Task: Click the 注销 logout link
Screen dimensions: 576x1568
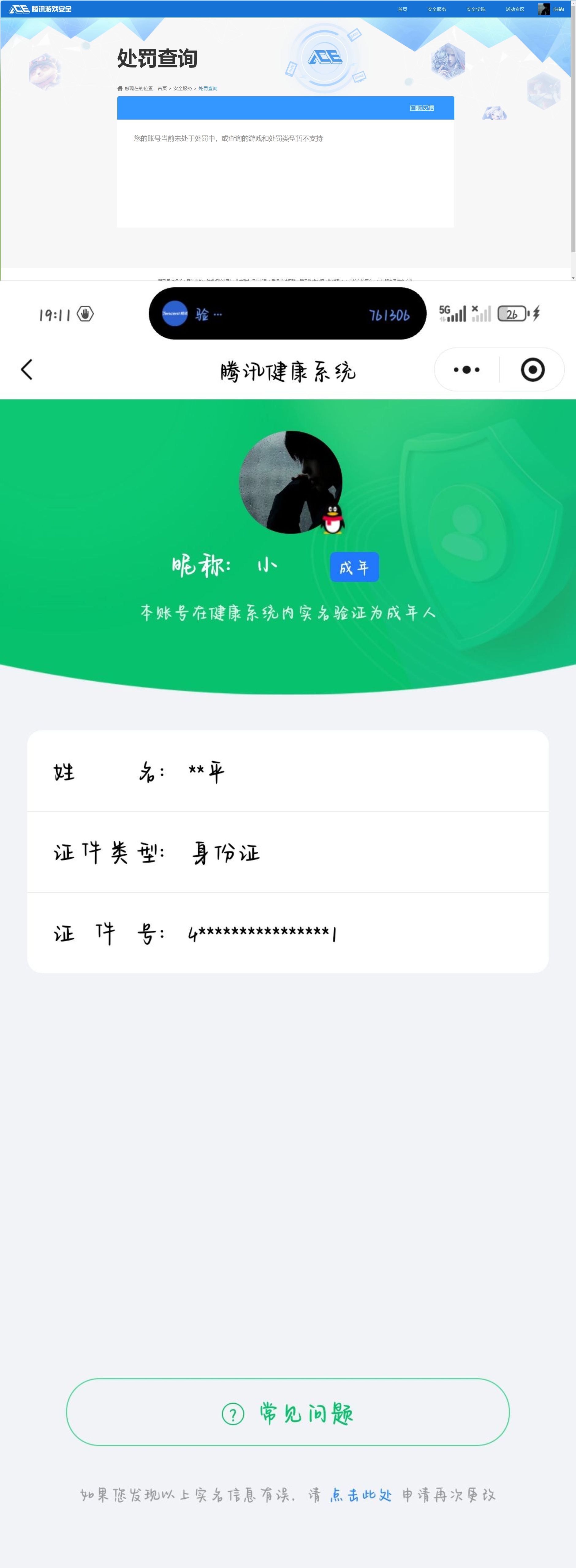Action: pos(558,9)
